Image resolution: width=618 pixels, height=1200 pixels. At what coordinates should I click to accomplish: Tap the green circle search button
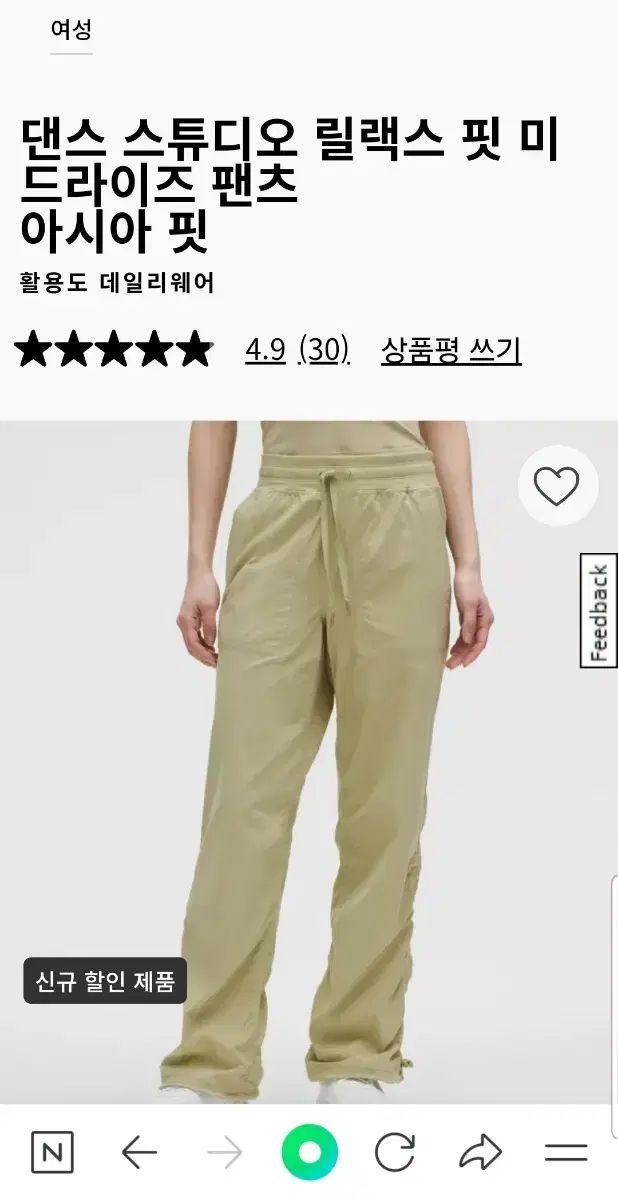coord(310,1153)
